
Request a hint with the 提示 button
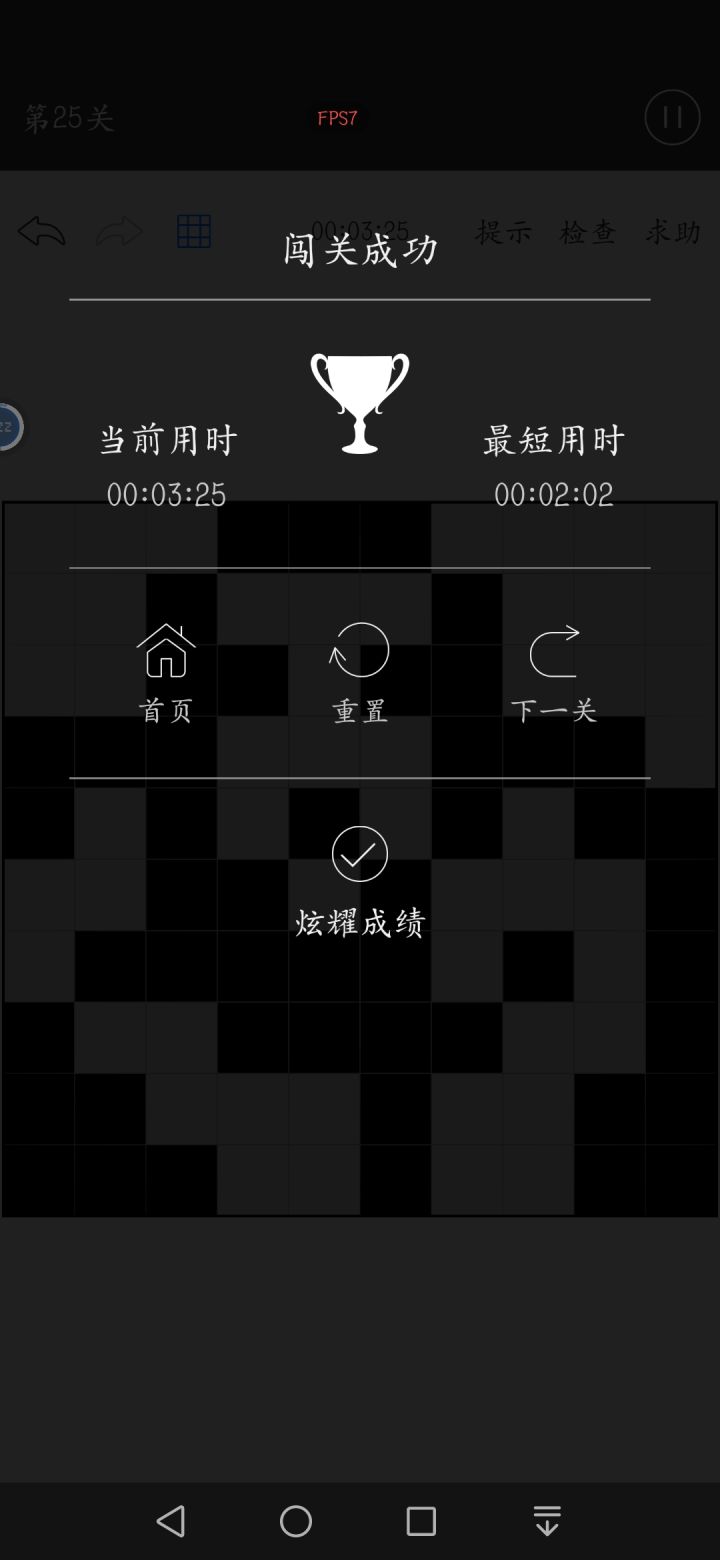[x=504, y=232]
